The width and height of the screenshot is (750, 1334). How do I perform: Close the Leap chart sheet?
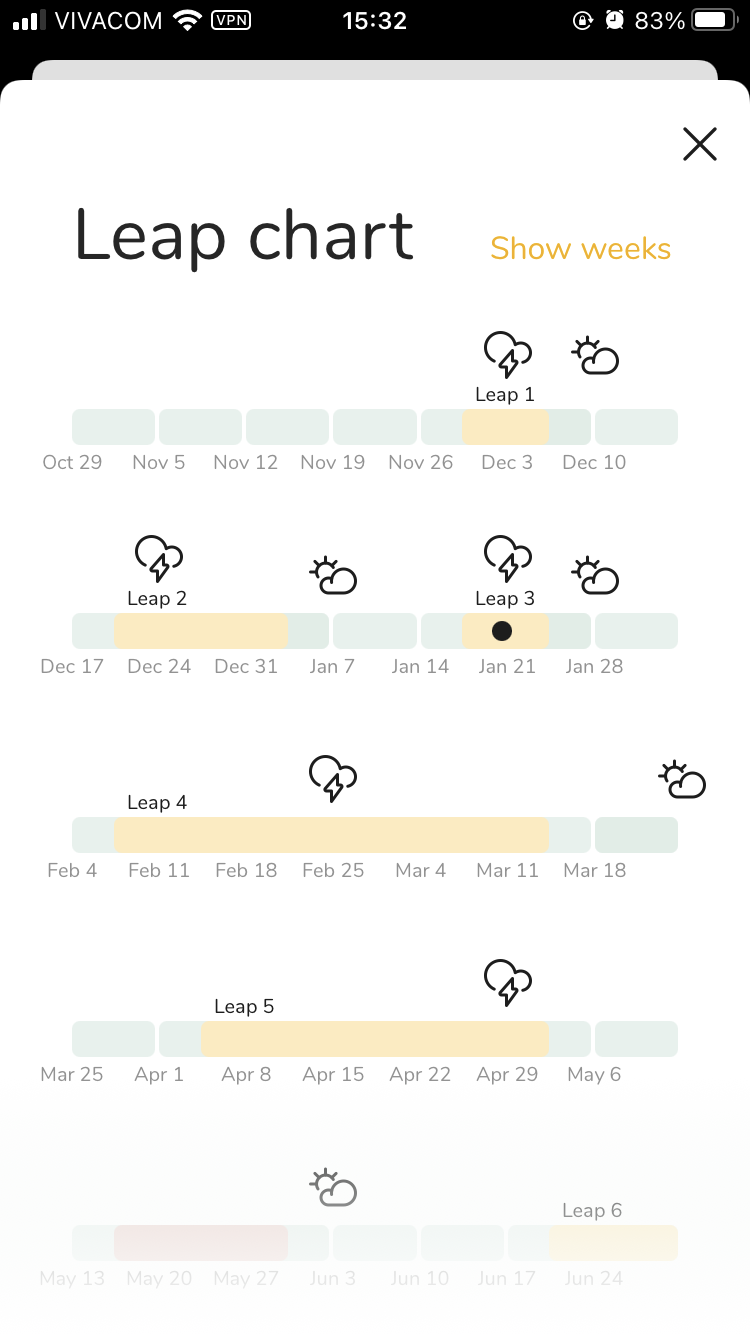tap(699, 144)
